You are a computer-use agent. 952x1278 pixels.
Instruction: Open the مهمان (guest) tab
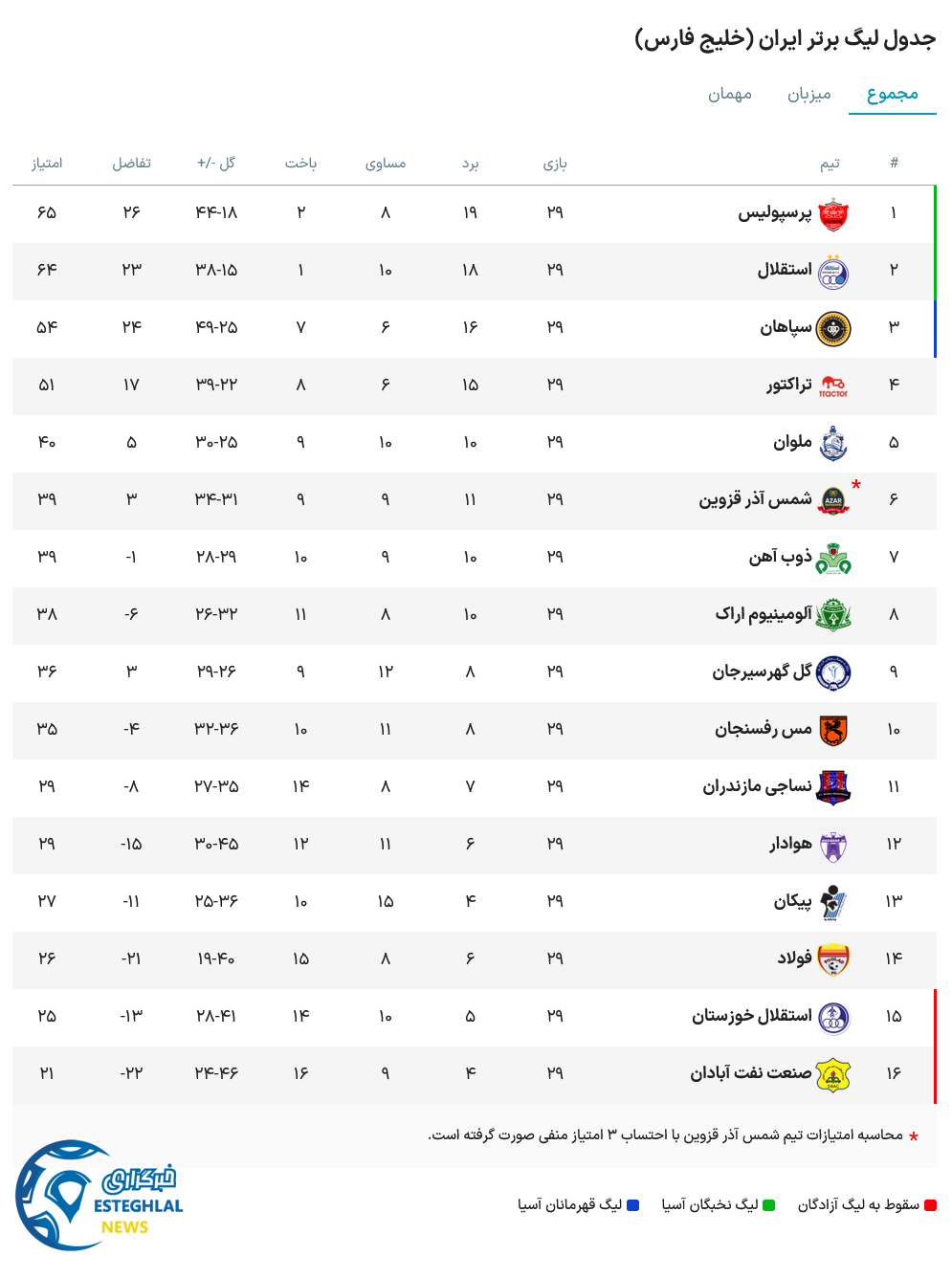[x=730, y=94]
